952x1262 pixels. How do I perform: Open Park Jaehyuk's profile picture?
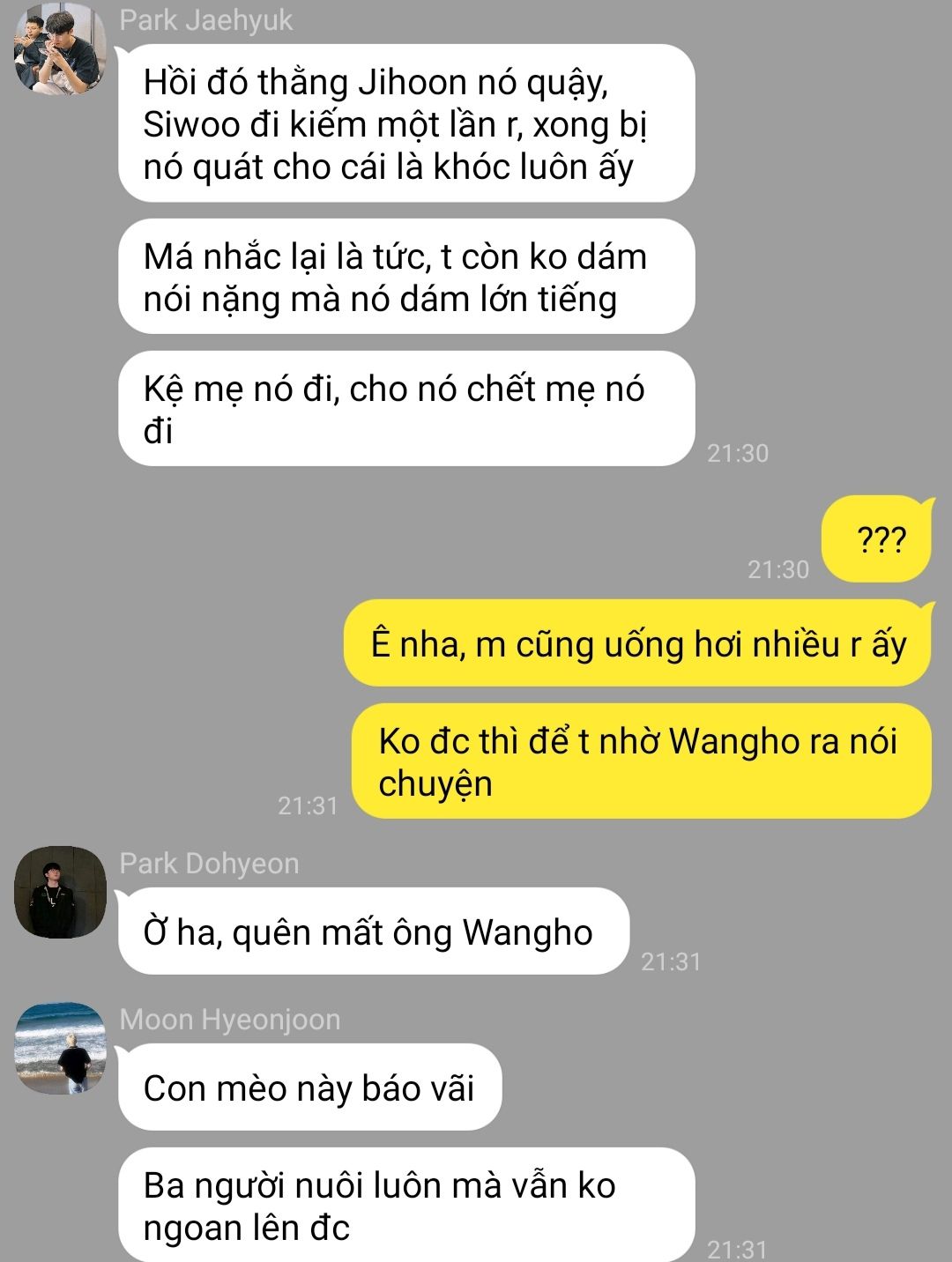click(60, 48)
